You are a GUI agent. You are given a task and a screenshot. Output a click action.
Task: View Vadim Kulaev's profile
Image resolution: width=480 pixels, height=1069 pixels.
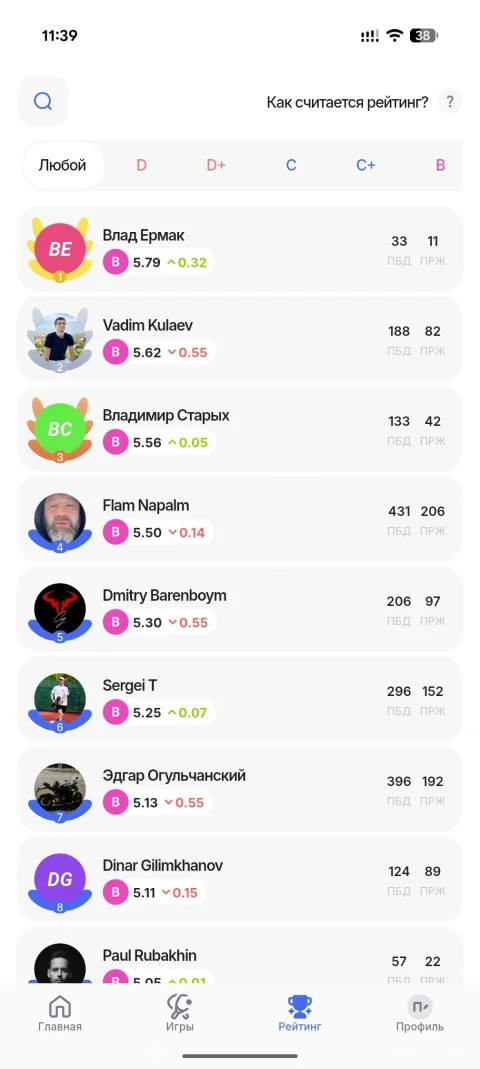pyautogui.click(x=240, y=340)
